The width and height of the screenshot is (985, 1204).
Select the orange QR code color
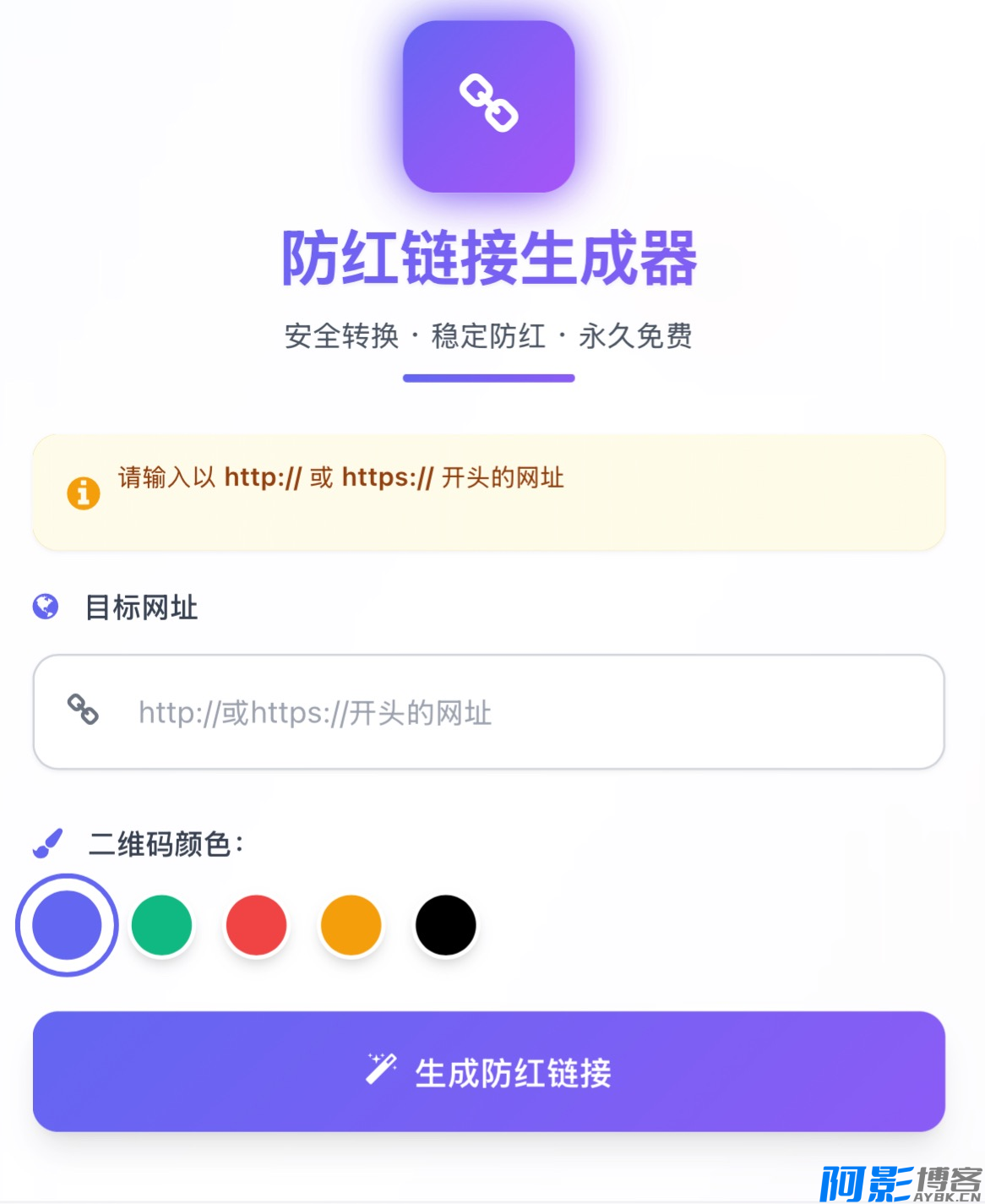pyautogui.click(x=351, y=925)
